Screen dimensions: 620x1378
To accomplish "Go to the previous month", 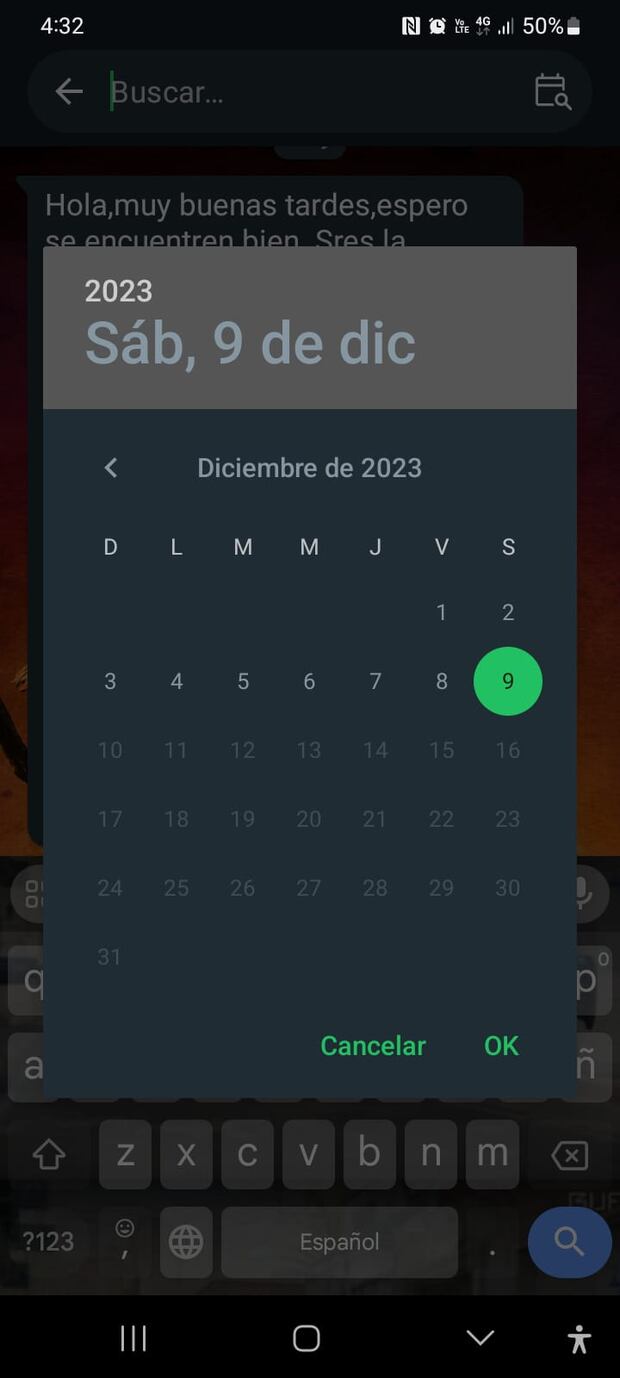I will point(111,468).
